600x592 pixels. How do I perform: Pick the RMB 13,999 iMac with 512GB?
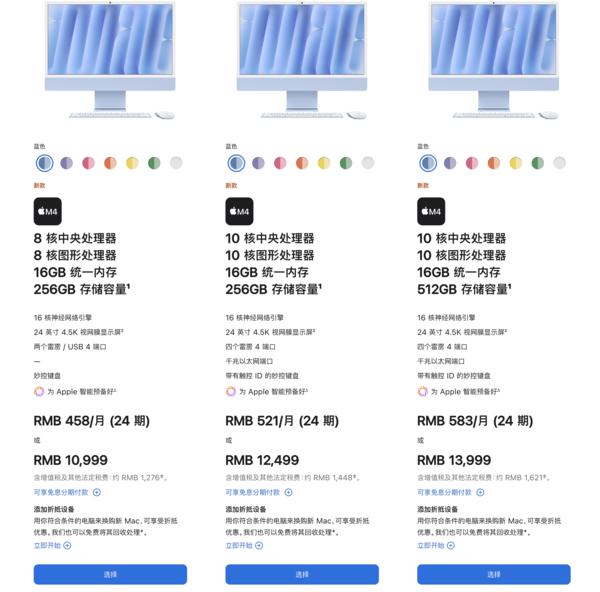tap(494, 574)
